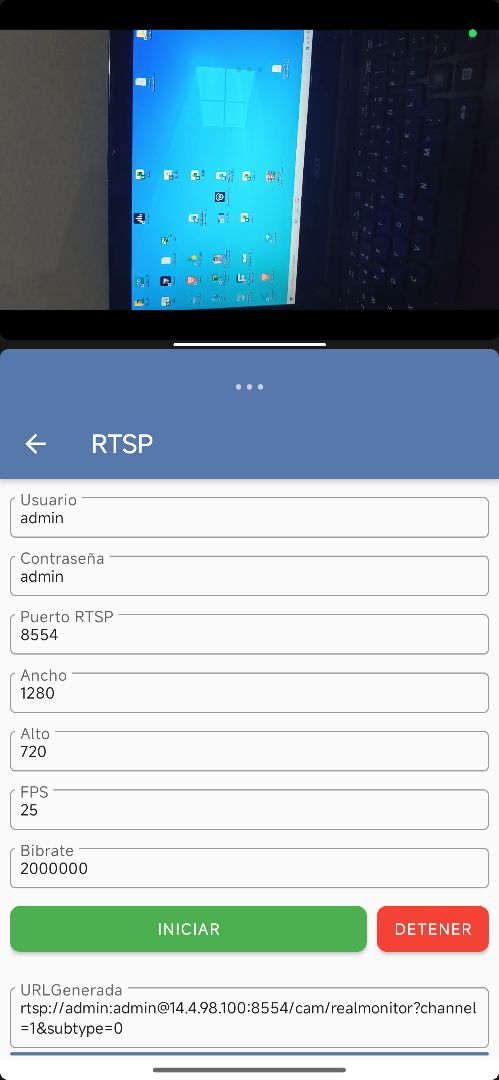499x1080 pixels.
Task: Go back using the arrow icon
Action: coord(36,444)
